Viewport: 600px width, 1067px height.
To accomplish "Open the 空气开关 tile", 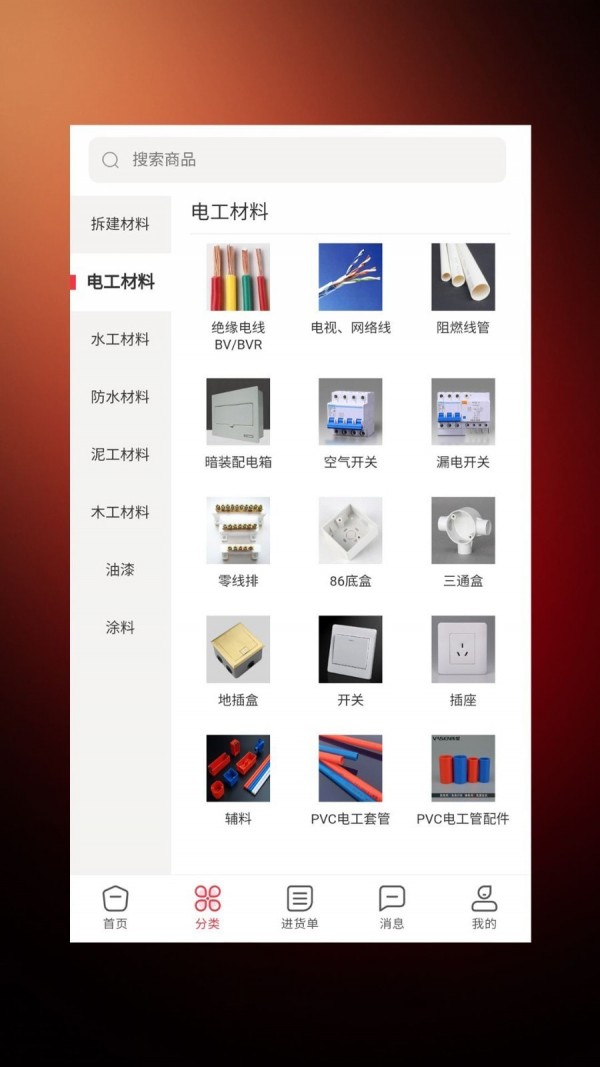I will [350, 420].
